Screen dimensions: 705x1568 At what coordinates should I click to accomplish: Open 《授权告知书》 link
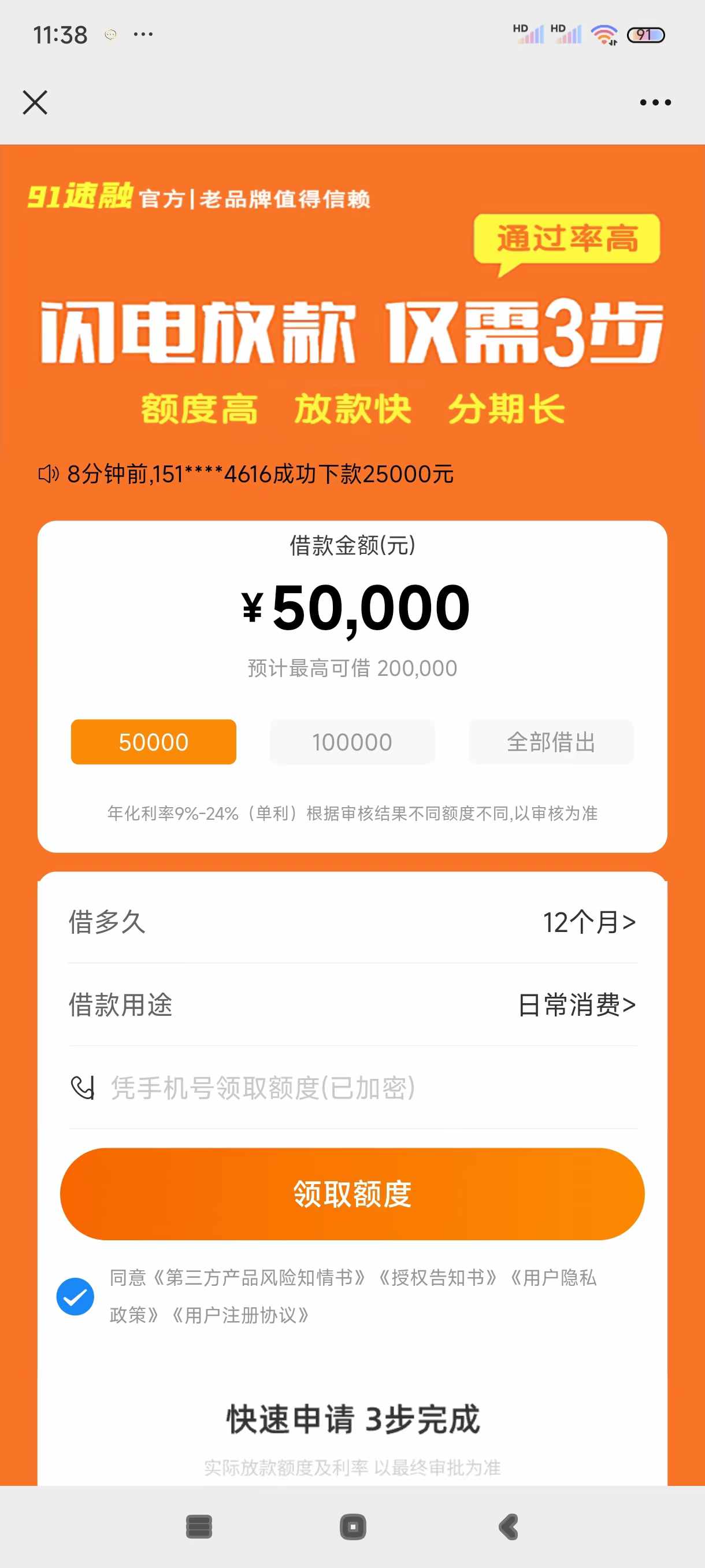(x=437, y=1277)
